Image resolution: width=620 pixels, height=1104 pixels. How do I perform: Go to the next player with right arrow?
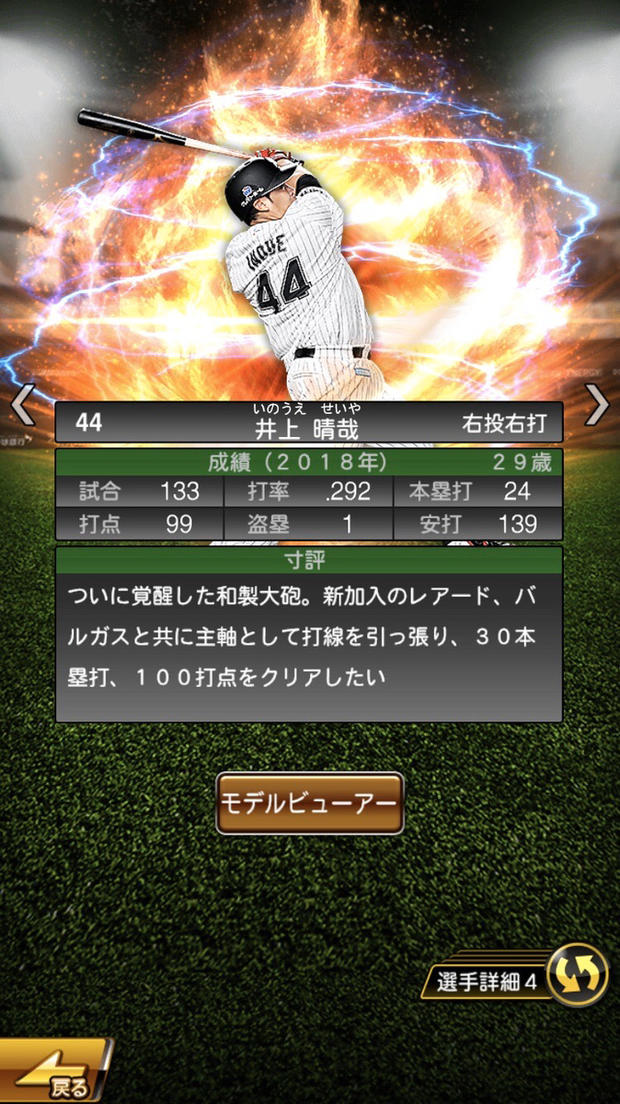(x=597, y=405)
